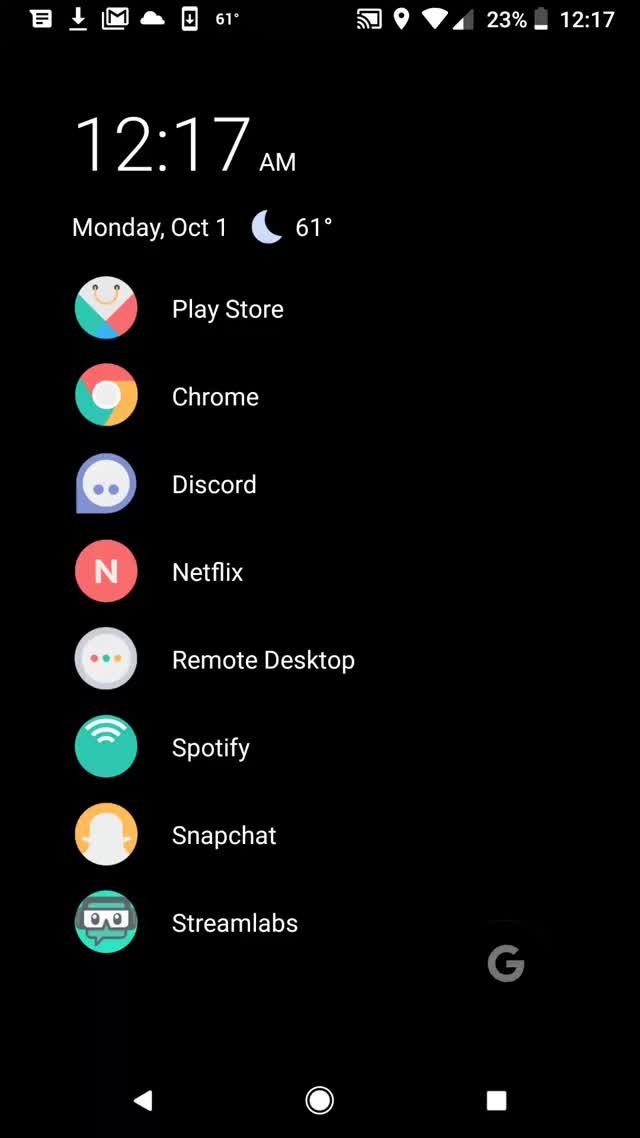Tap the Google search icon
Viewport: 640px width, 1138px height.
(x=506, y=964)
